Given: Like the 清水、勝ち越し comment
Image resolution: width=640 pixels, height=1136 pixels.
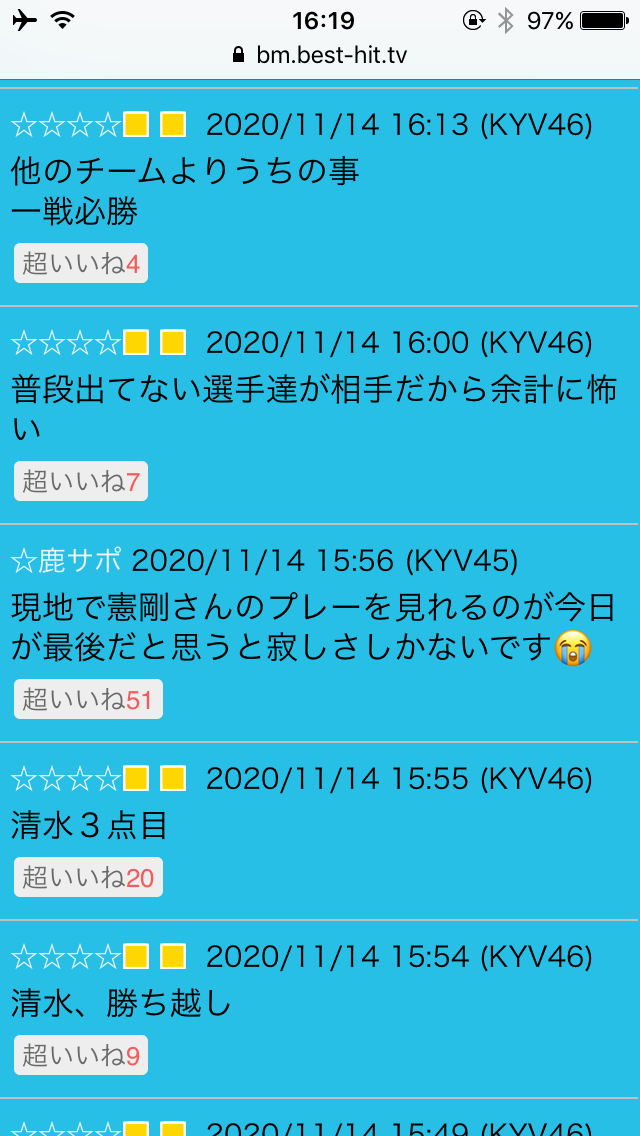Looking at the screenshot, I should coord(81,1055).
